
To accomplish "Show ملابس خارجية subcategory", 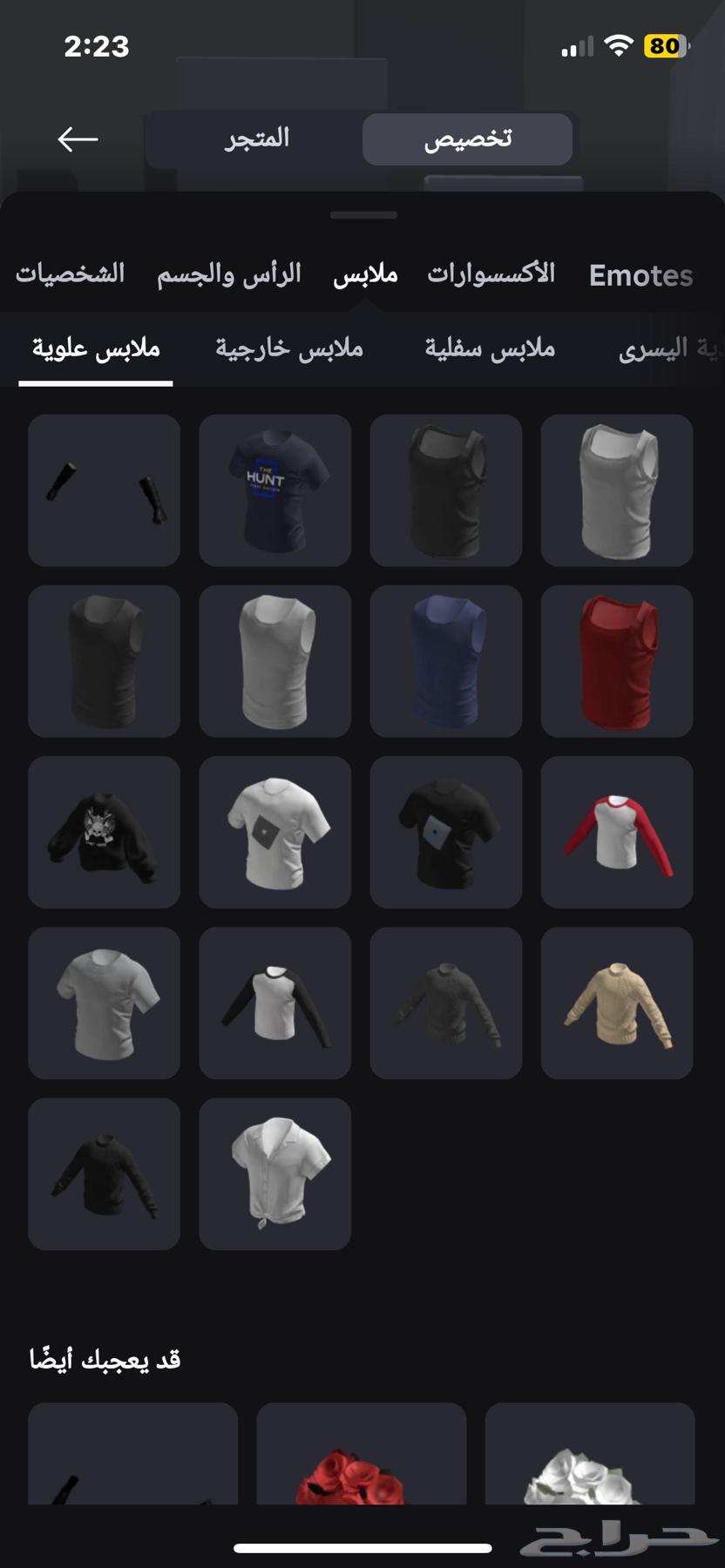I will (x=289, y=348).
